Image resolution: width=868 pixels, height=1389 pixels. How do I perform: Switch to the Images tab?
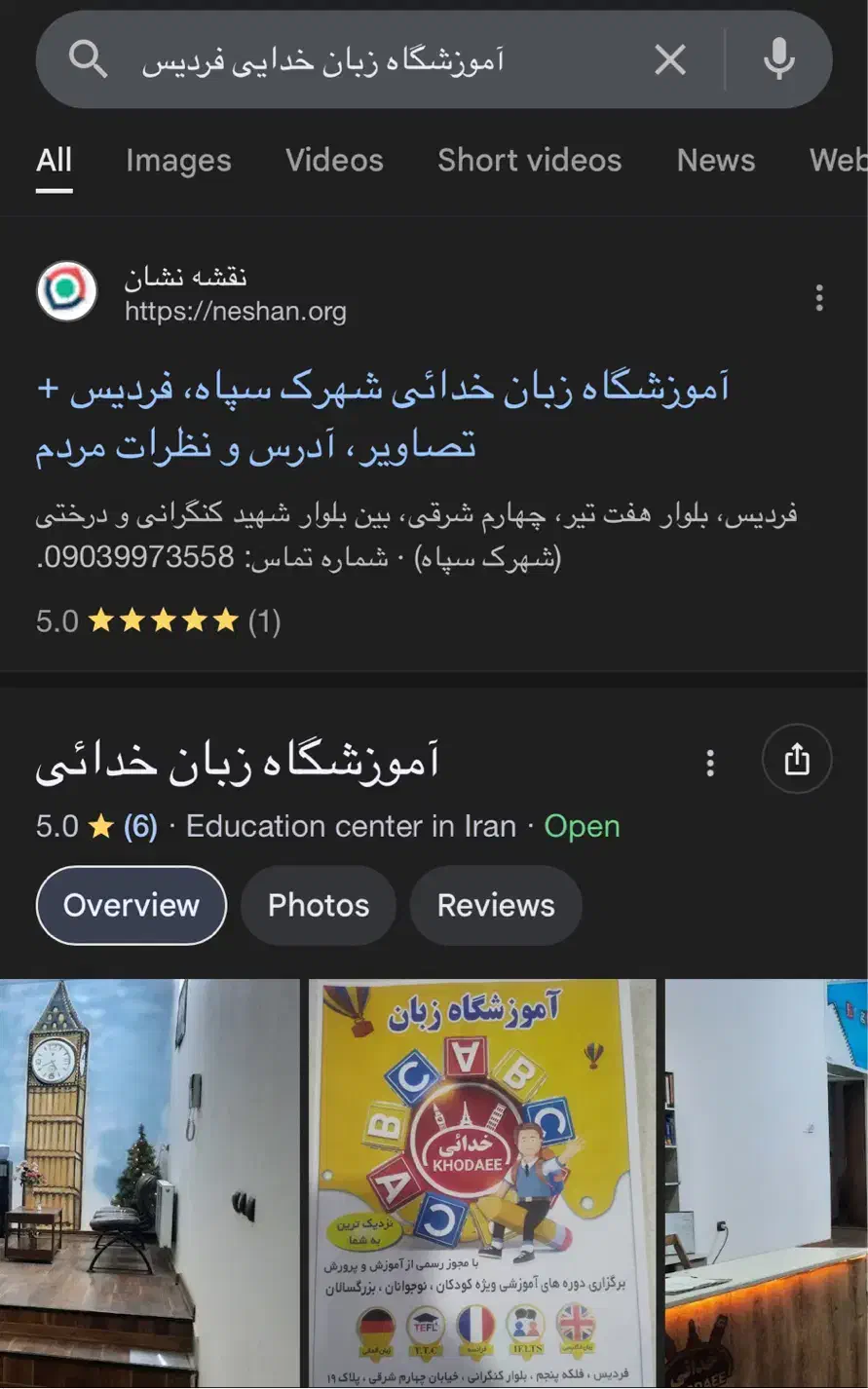[x=178, y=161]
